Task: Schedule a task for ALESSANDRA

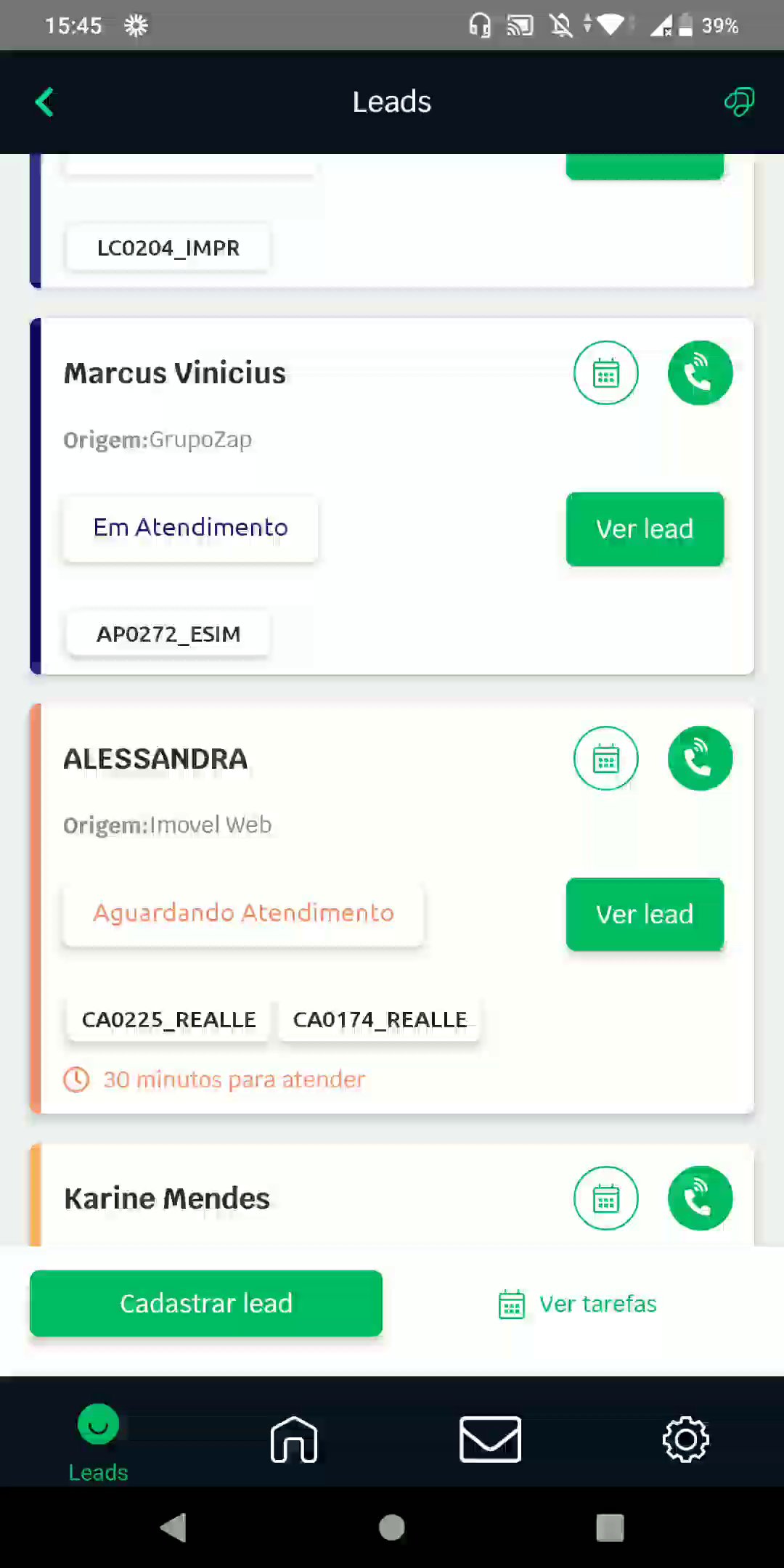Action: pyautogui.click(x=605, y=759)
